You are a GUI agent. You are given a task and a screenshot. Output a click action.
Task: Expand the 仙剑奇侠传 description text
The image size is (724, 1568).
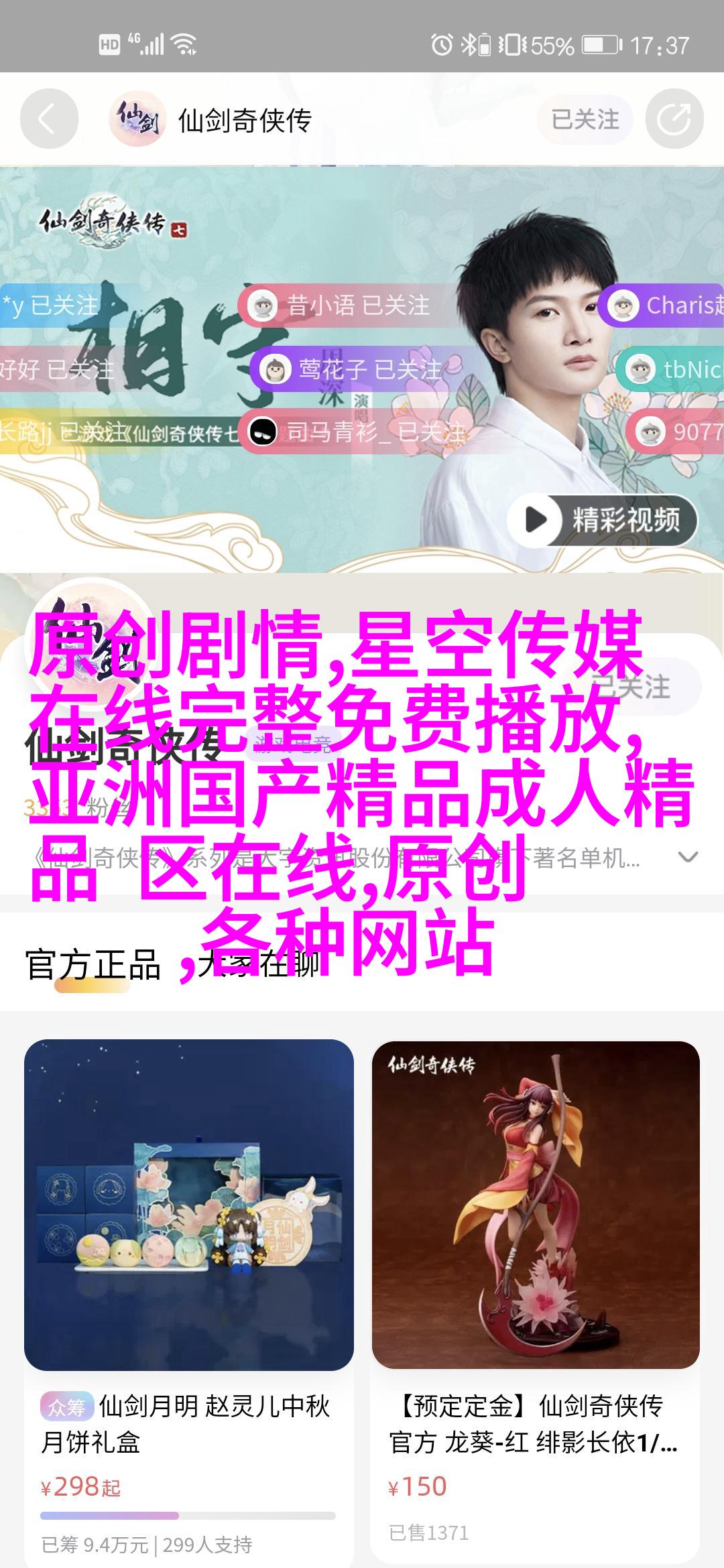688,857
